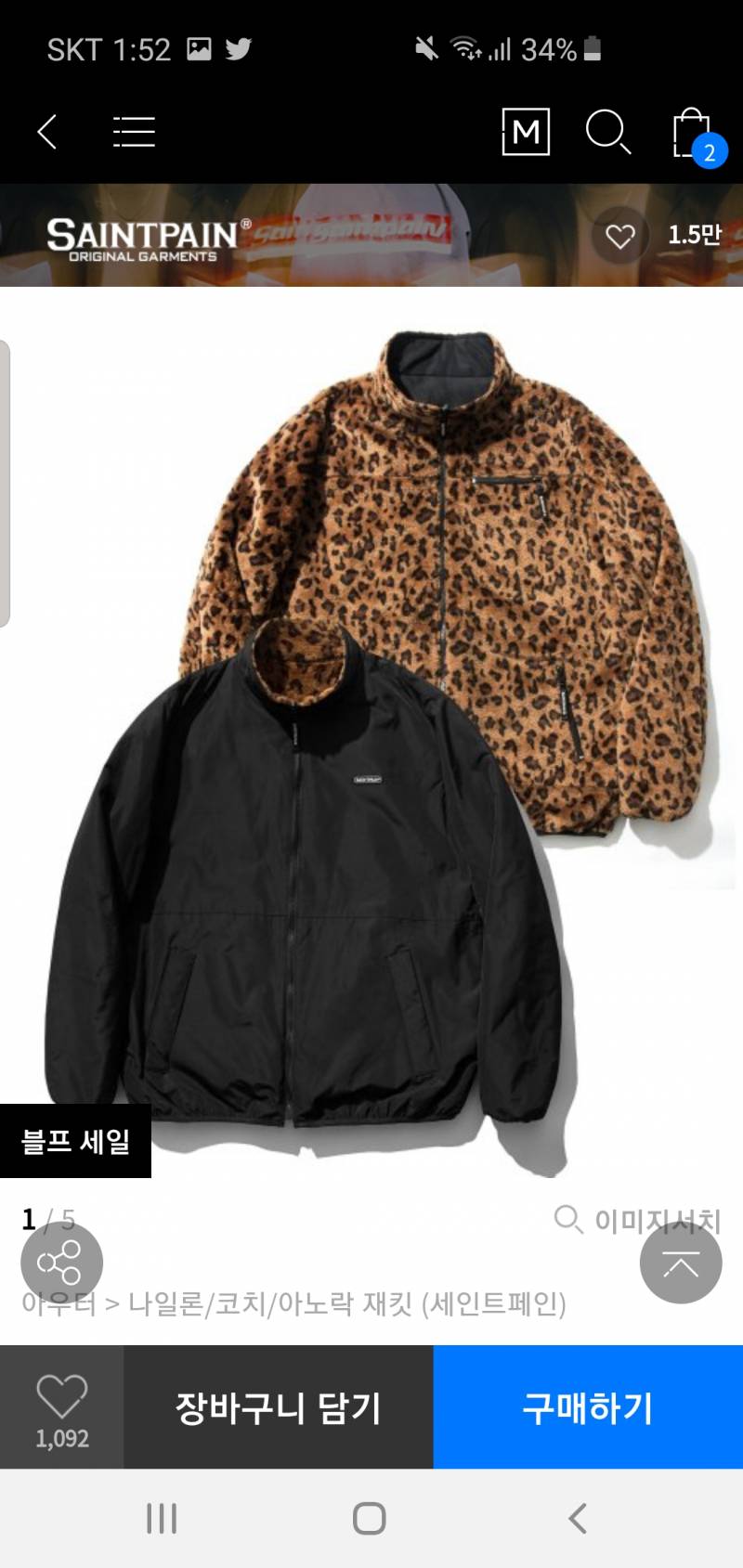Open the M membership icon

526,132
